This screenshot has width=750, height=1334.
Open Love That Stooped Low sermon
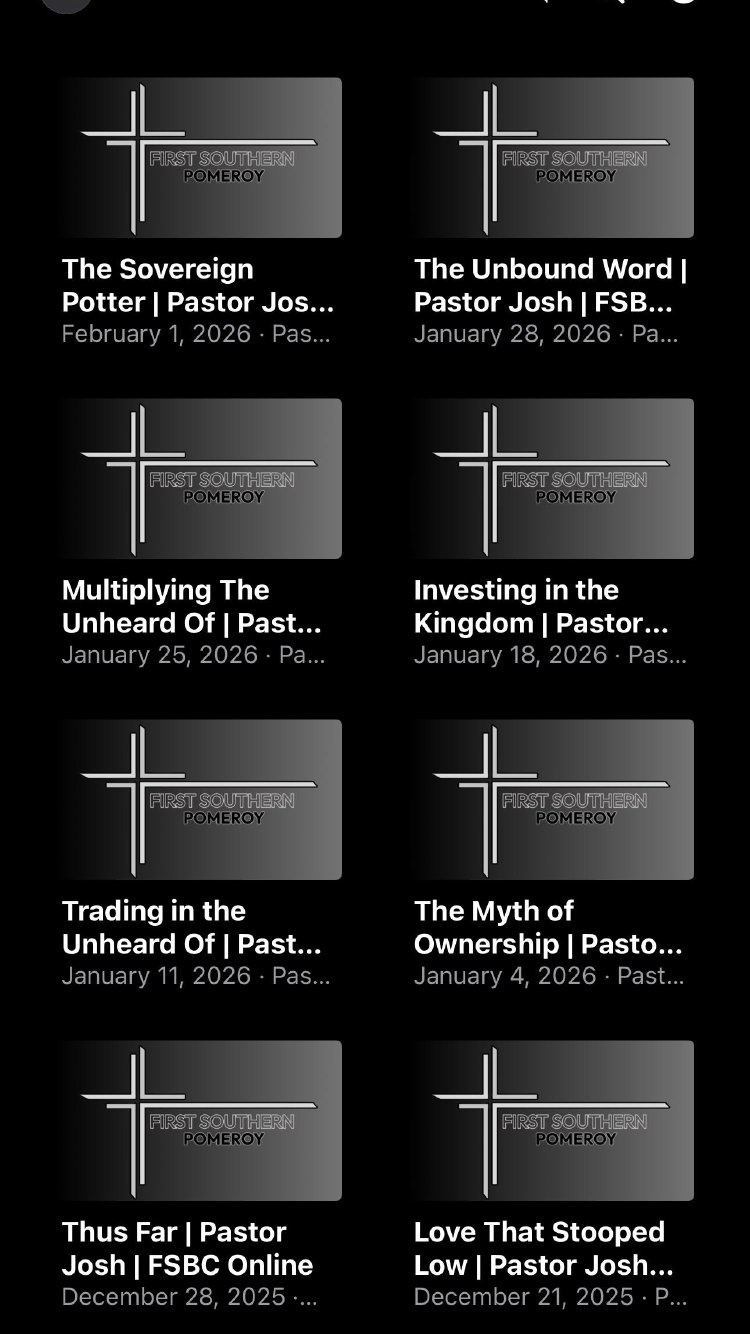pyautogui.click(x=553, y=1121)
